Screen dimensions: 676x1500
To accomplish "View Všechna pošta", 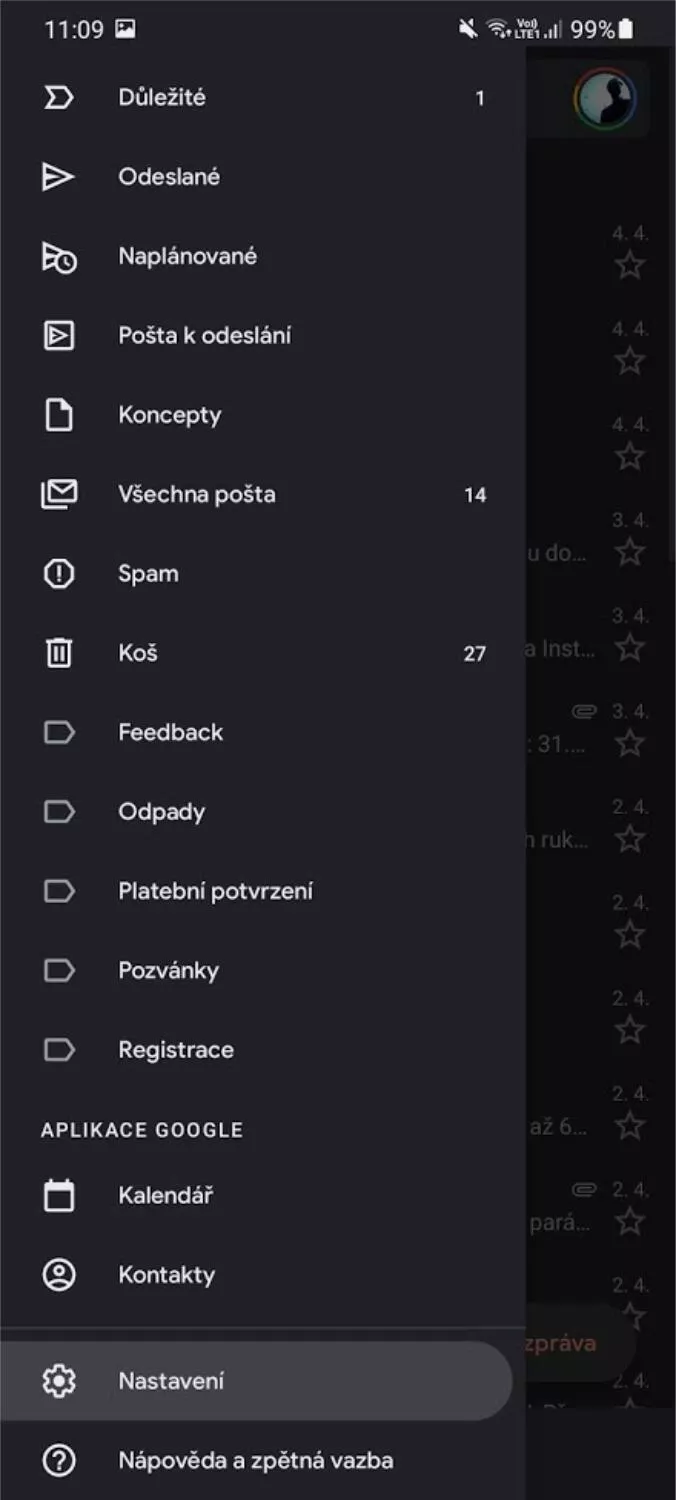I will tap(262, 494).
